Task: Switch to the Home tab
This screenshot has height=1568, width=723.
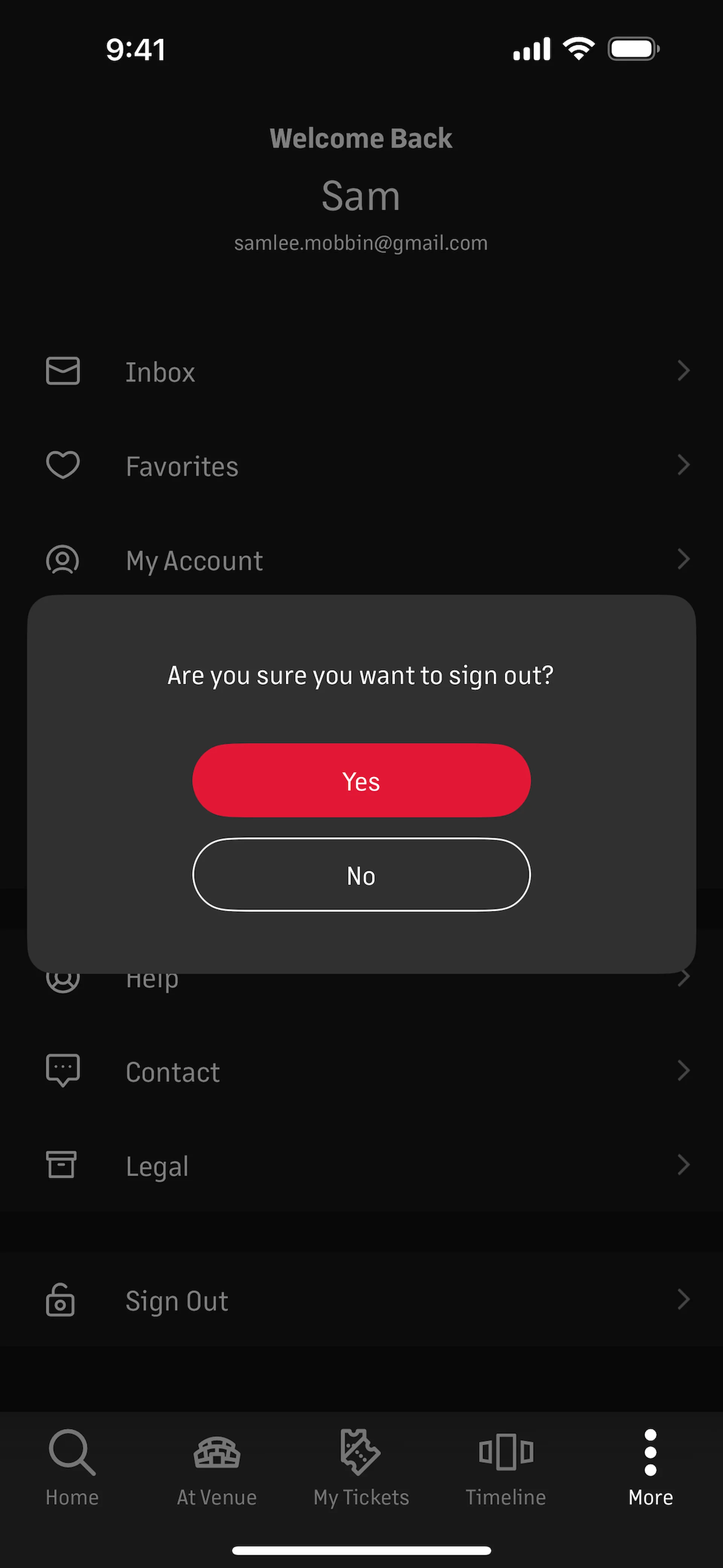Action: pos(72,1467)
